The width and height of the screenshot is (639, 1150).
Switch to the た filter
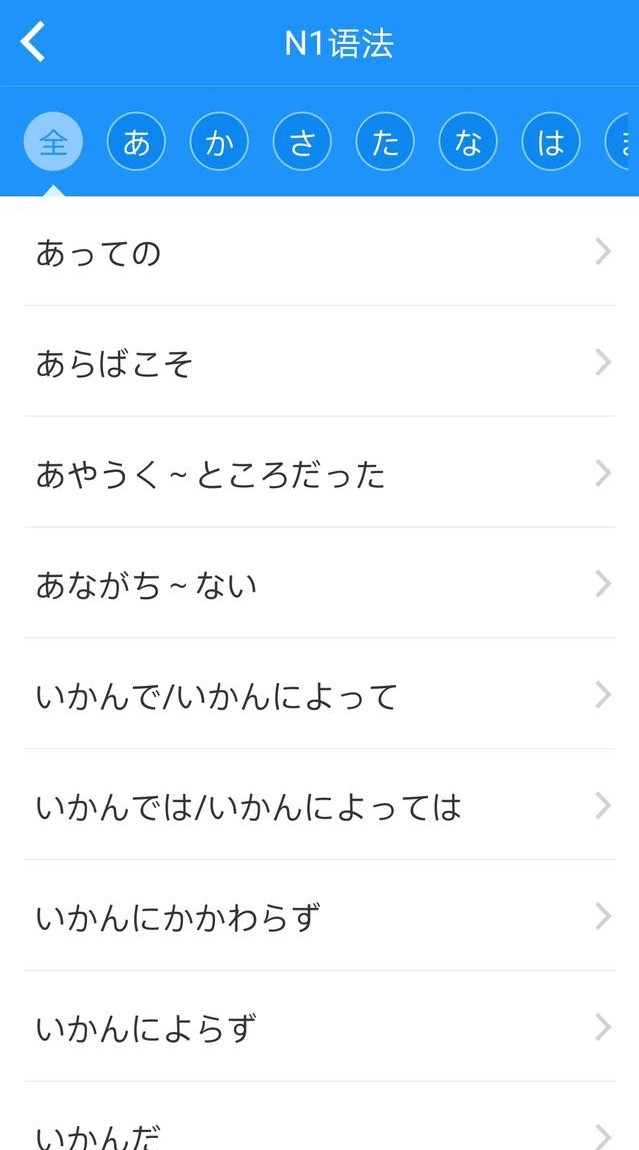tap(385, 143)
